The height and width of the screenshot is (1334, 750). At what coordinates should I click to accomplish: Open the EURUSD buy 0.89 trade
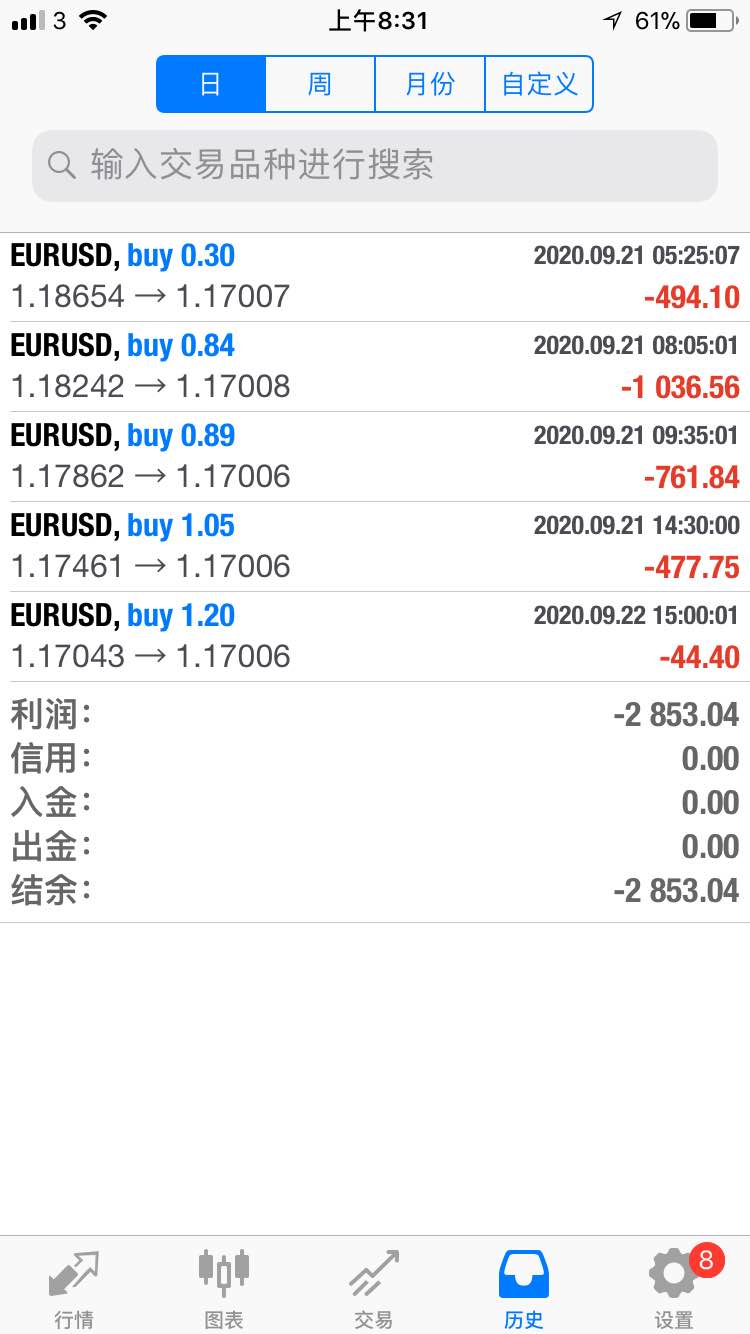375,457
